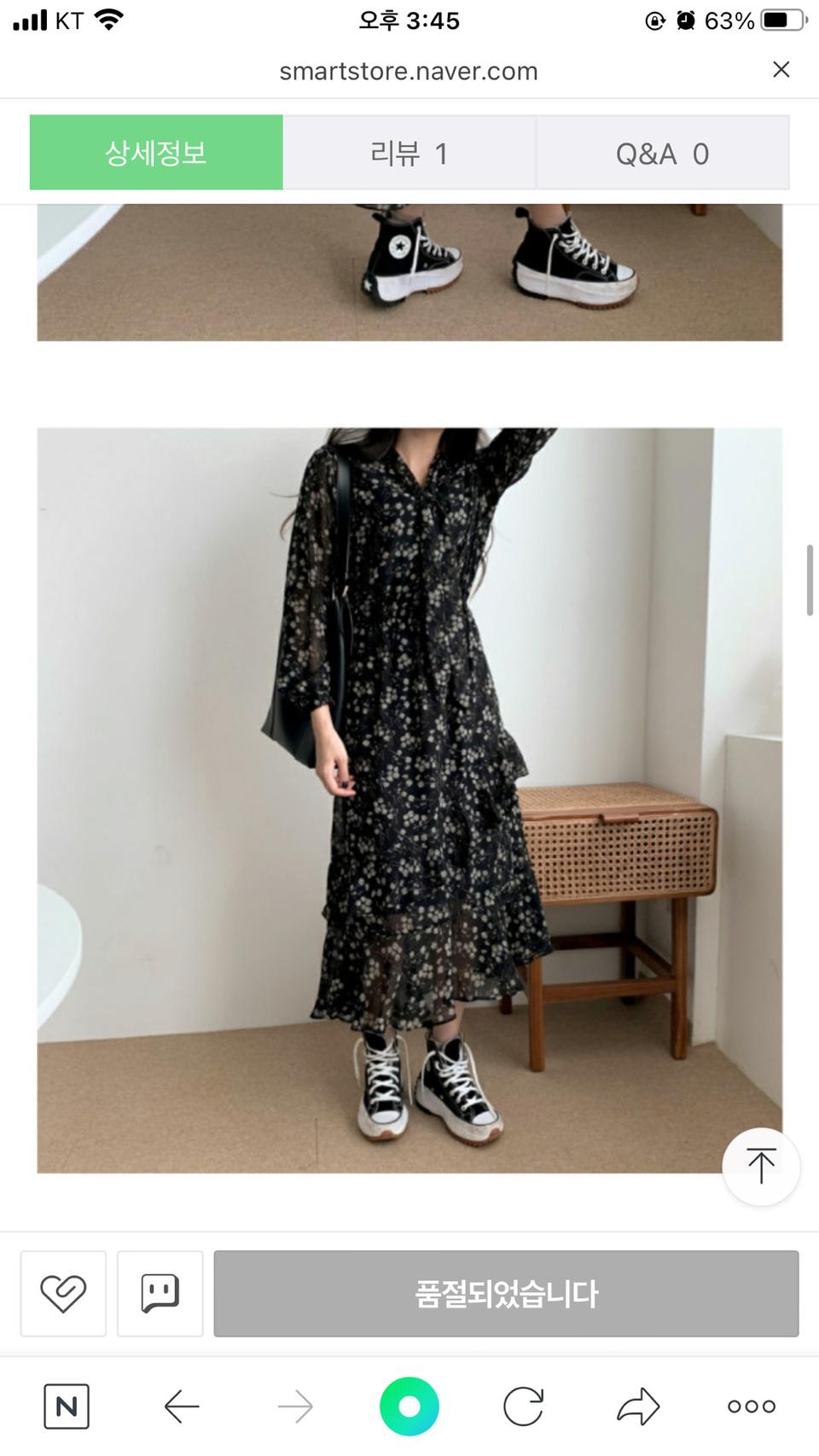Open the seller chat inquiry icon
The height and width of the screenshot is (1456, 819).
(x=160, y=1293)
